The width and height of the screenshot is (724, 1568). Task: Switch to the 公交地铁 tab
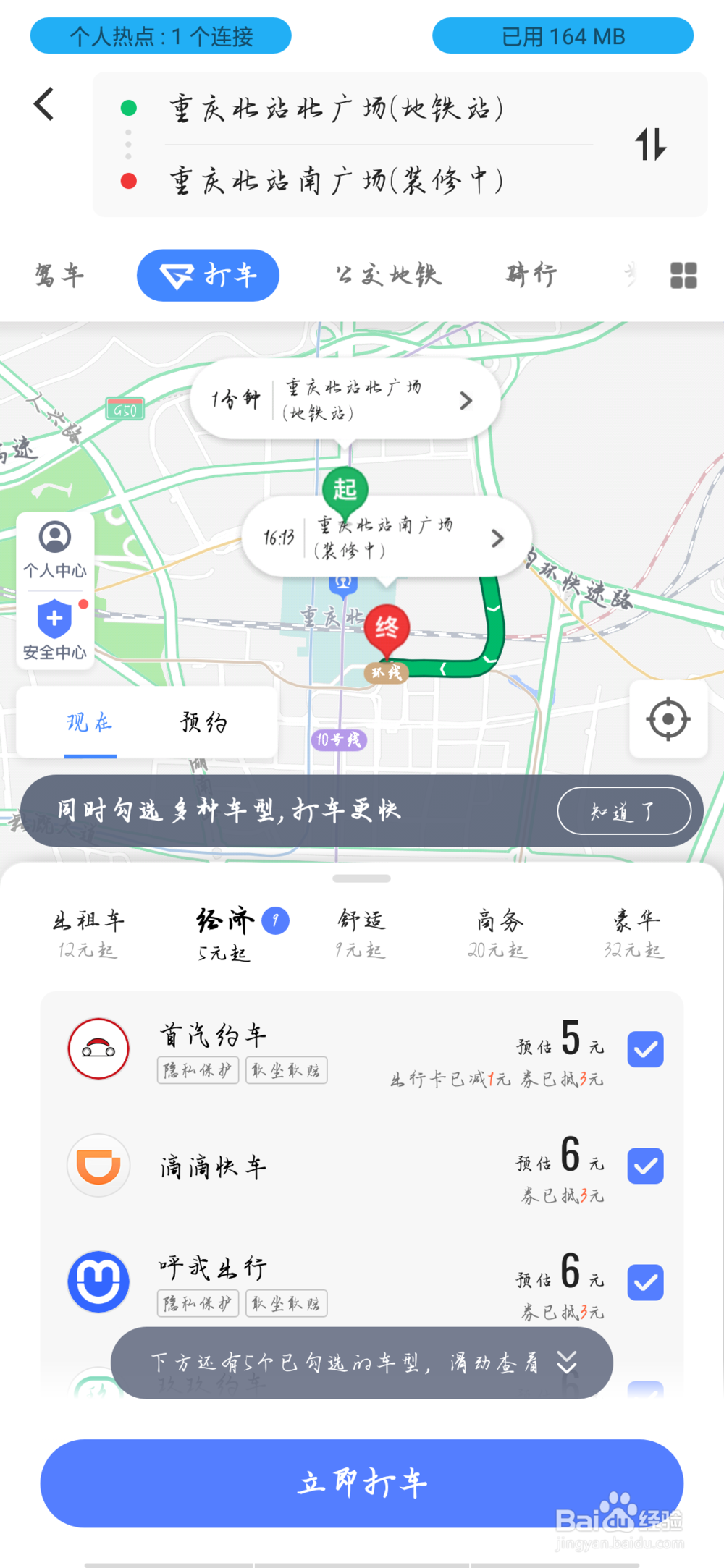tap(389, 275)
